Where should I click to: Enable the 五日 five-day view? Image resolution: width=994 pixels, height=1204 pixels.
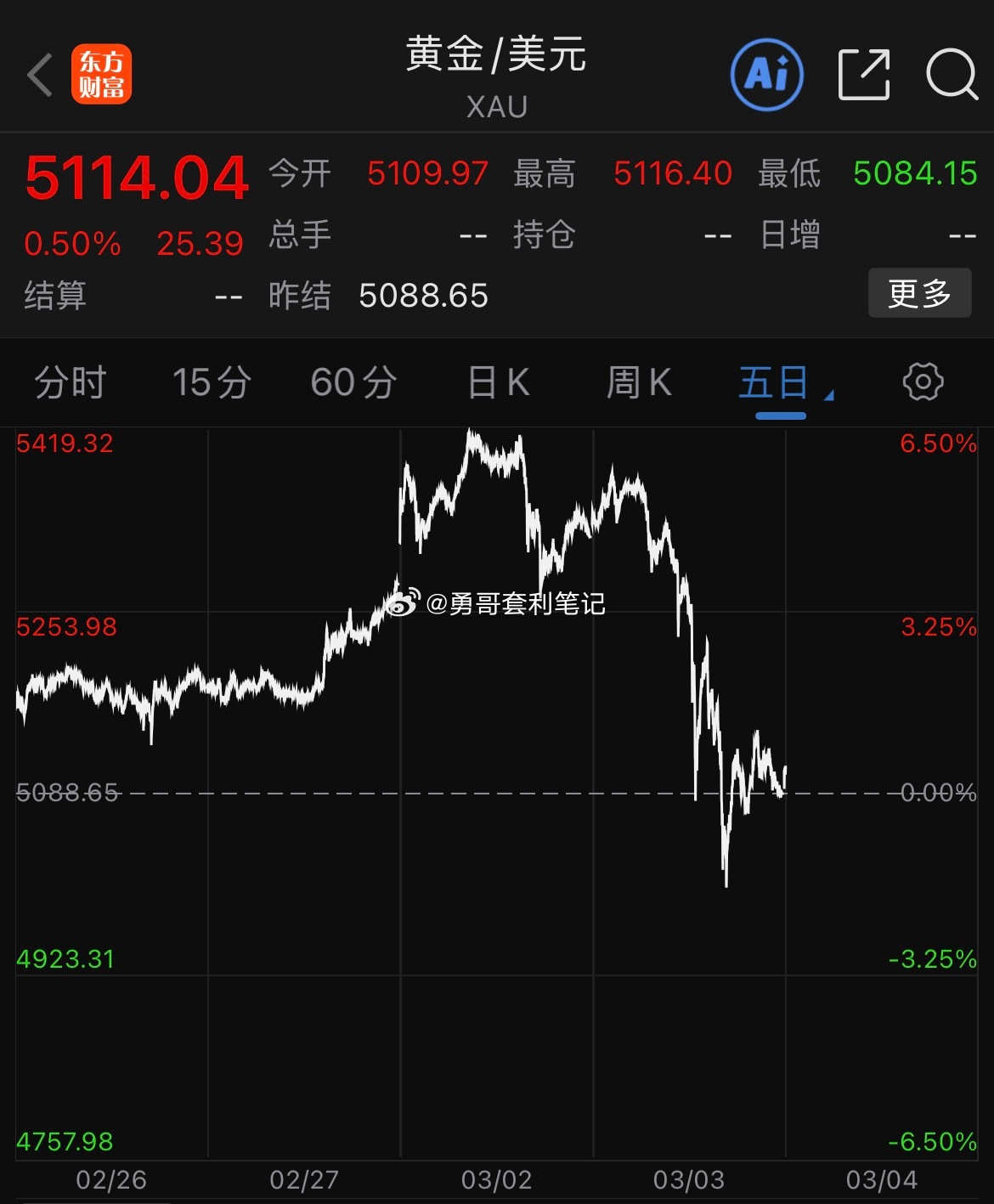(775, 382)
